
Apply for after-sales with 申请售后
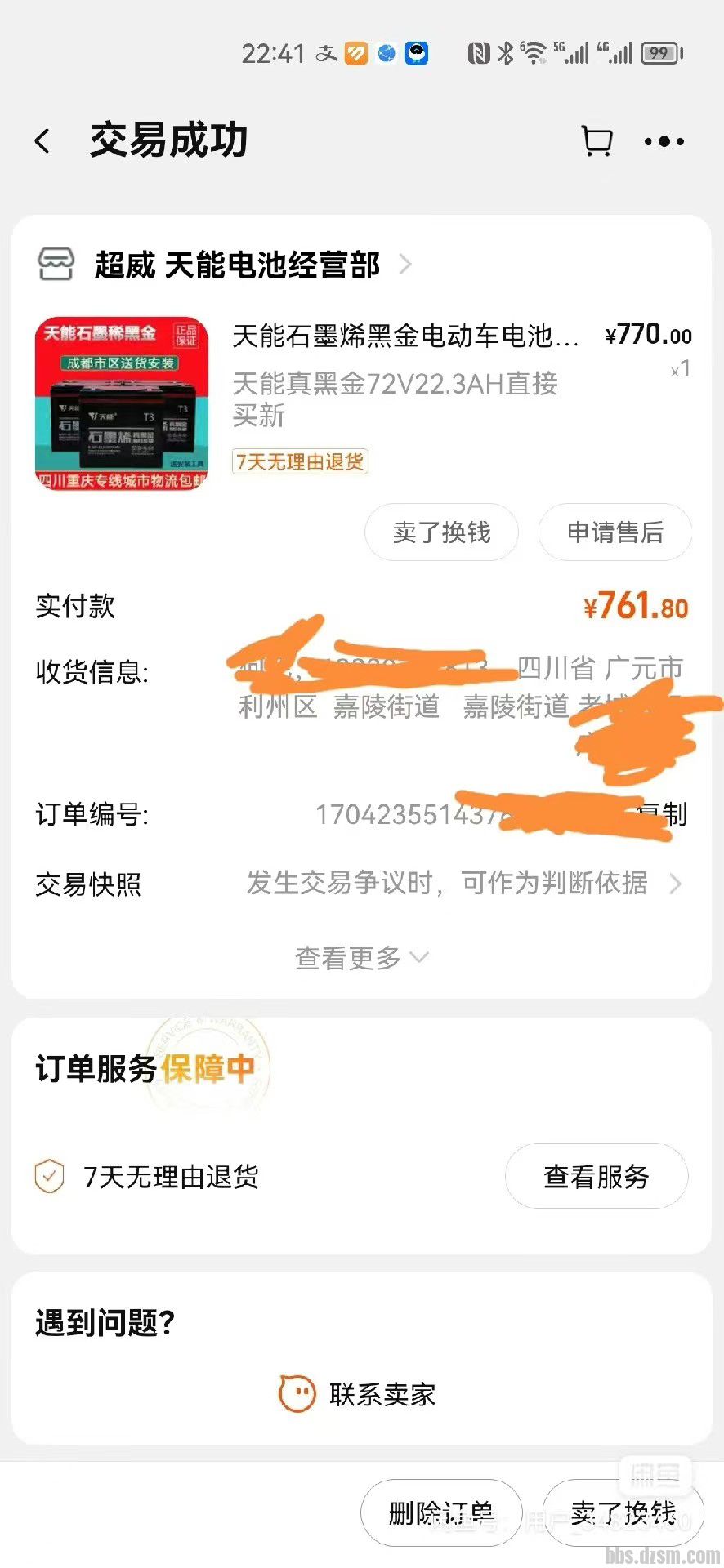point(615,532)
